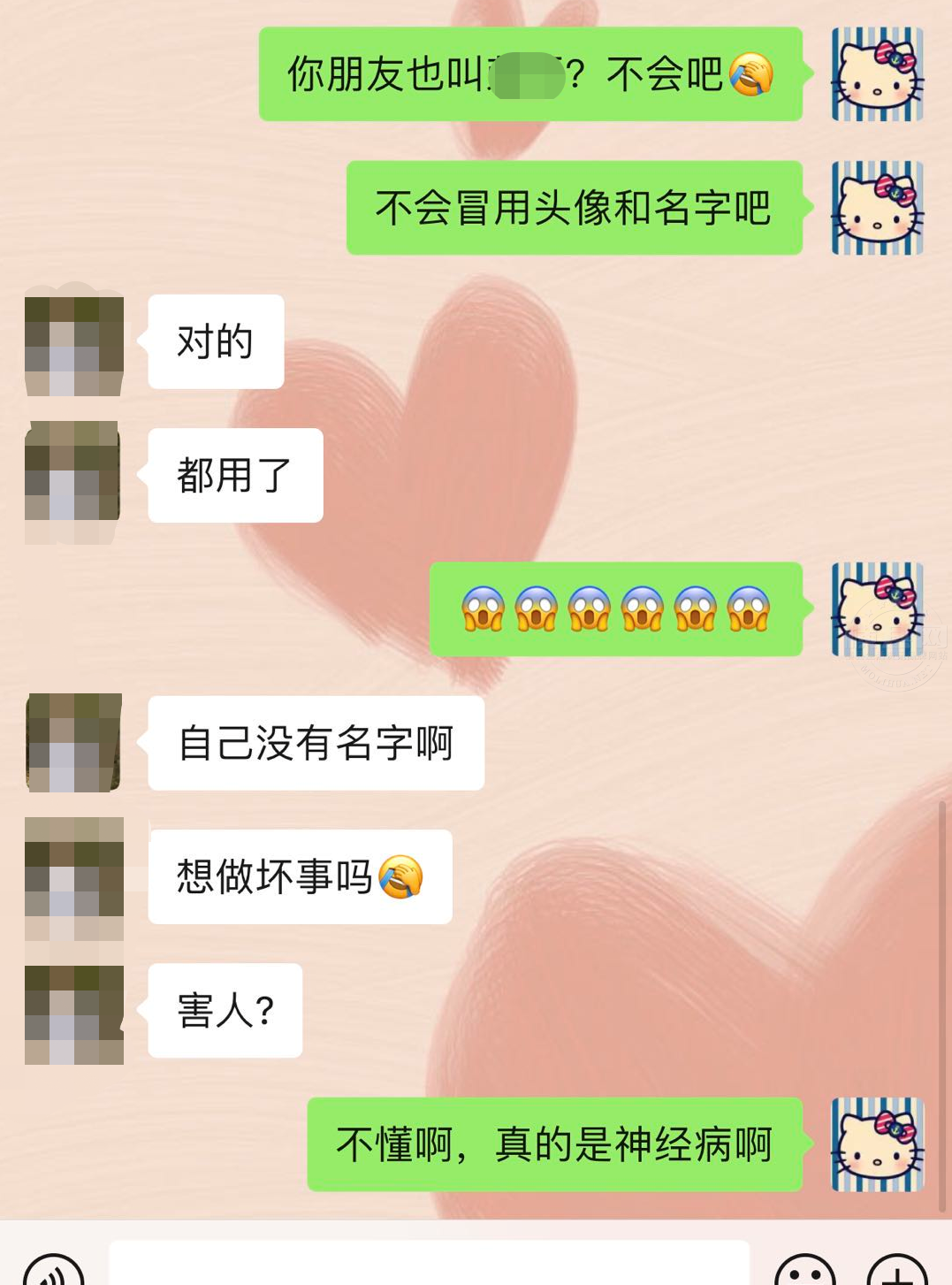Open the contact avatar beside 害人?
The height and width of the screenshot is (1285, 952).
pos(74,1013)
